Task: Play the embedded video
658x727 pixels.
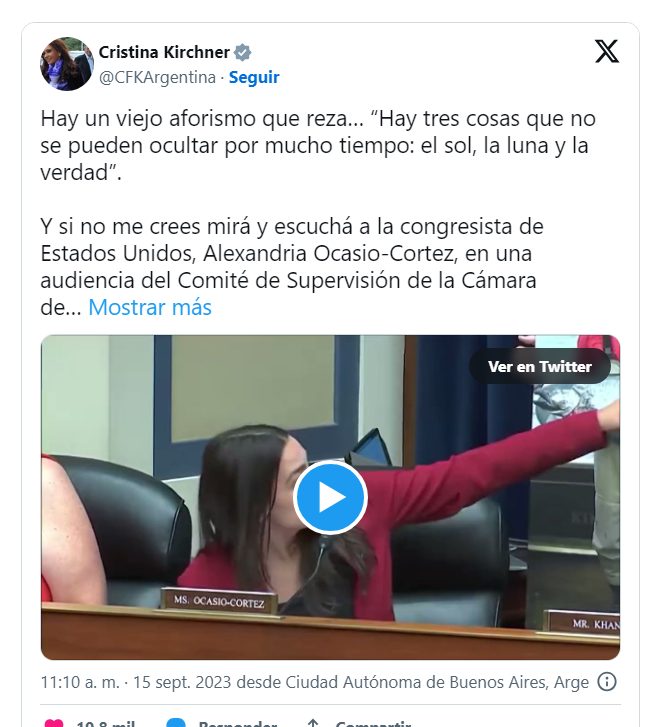Action: (x=330, y=497)
